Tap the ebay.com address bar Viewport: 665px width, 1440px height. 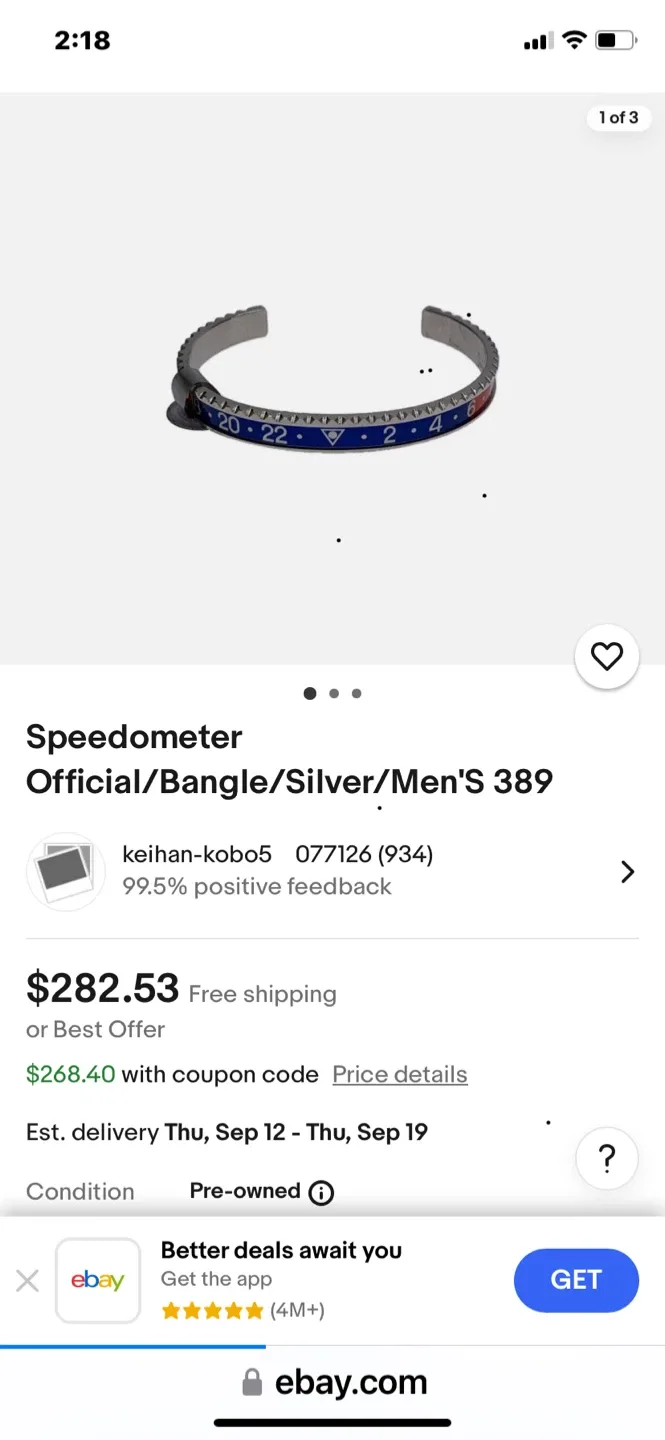click(333, 1383)
